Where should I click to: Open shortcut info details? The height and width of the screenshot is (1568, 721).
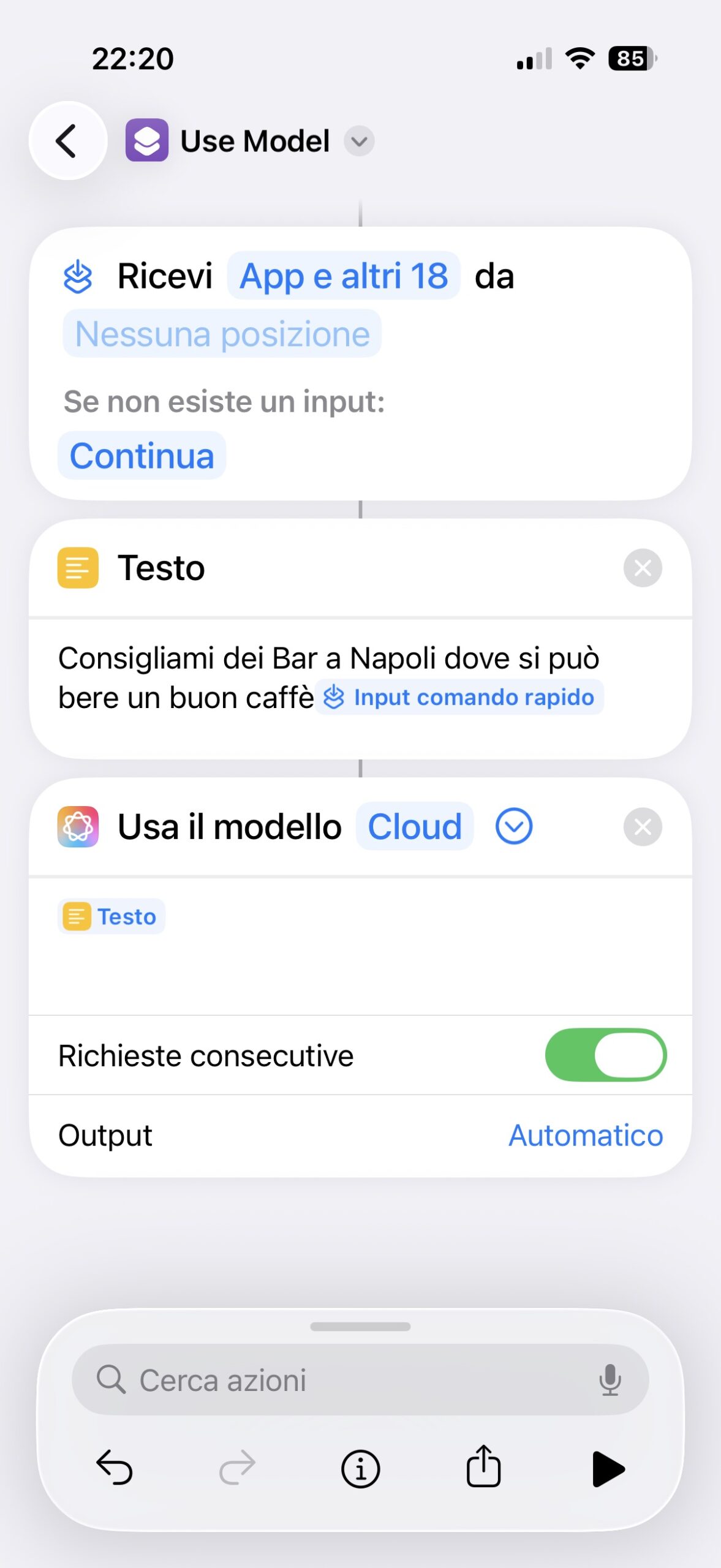tap(360, 1468)
